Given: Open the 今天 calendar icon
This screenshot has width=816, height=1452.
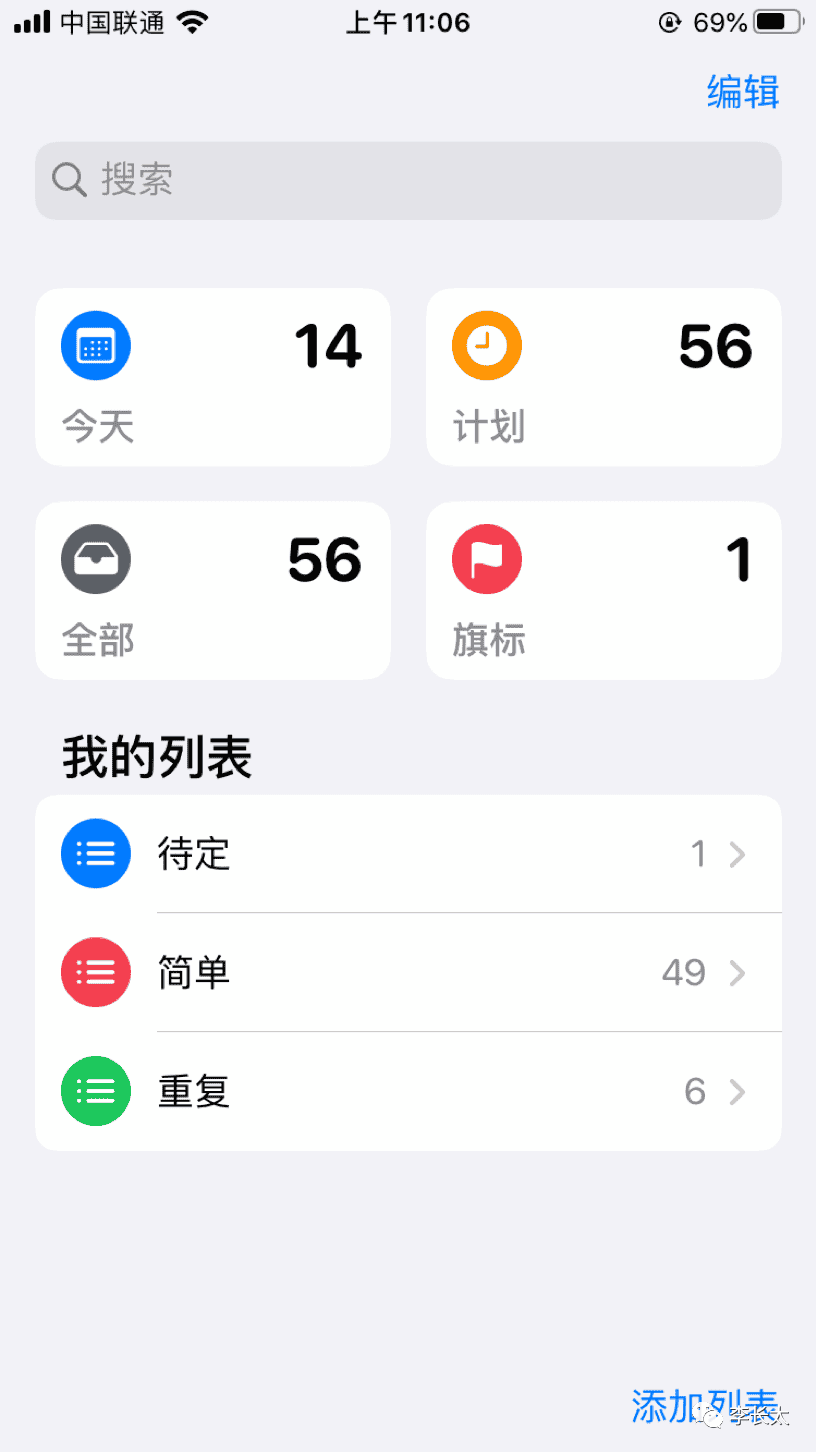Looking at the screenshot, I should pyautogui.click(x=95, y=345).
